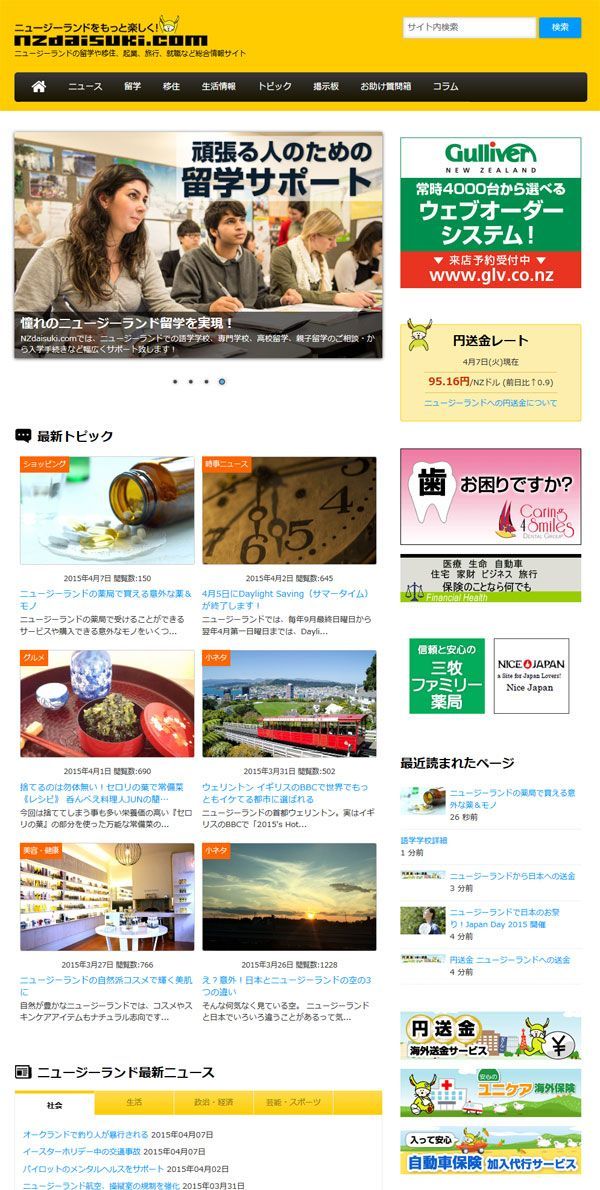Go to the 留学 section
Image resolution: width=600 pixels, height=1190 pixels.
(133, 87)
